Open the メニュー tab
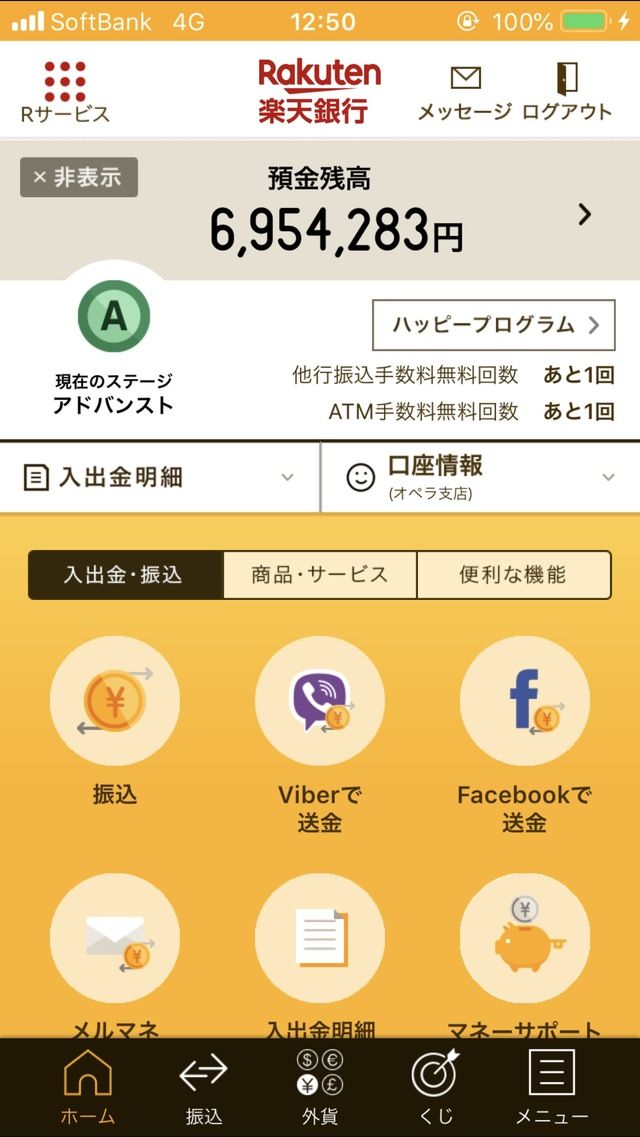The width and height of the screenshot is (640, 1137). point(552,1087)
